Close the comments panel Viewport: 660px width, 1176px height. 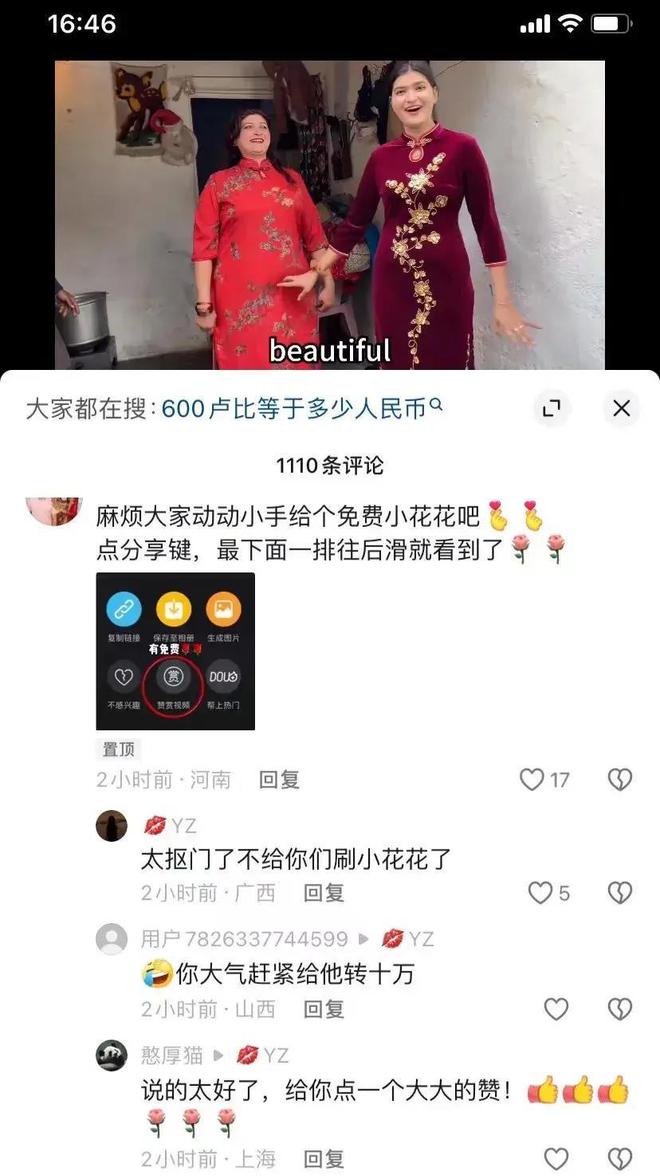tap(621, 408)
